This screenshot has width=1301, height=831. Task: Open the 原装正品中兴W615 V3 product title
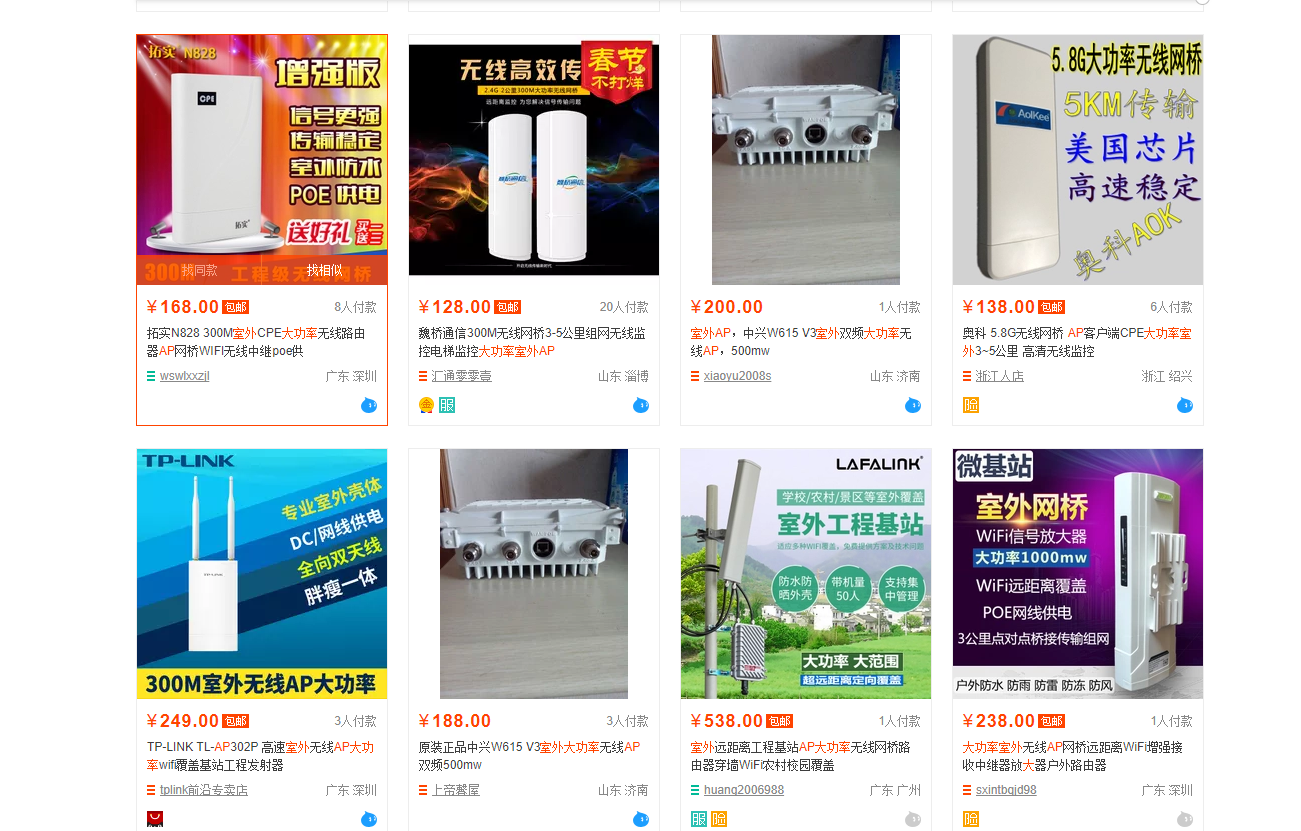point(528,756)
